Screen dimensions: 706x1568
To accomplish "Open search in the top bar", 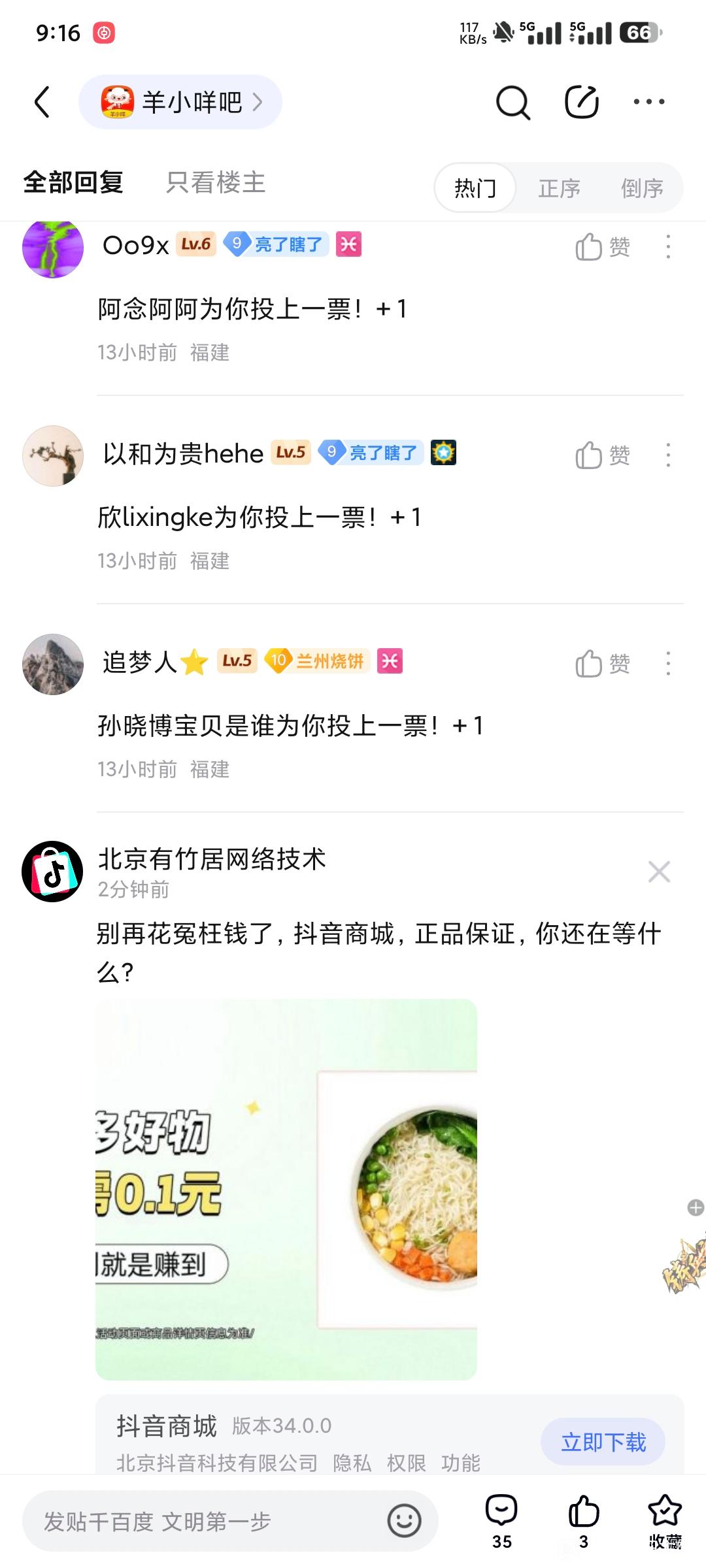I will (513, 103).
